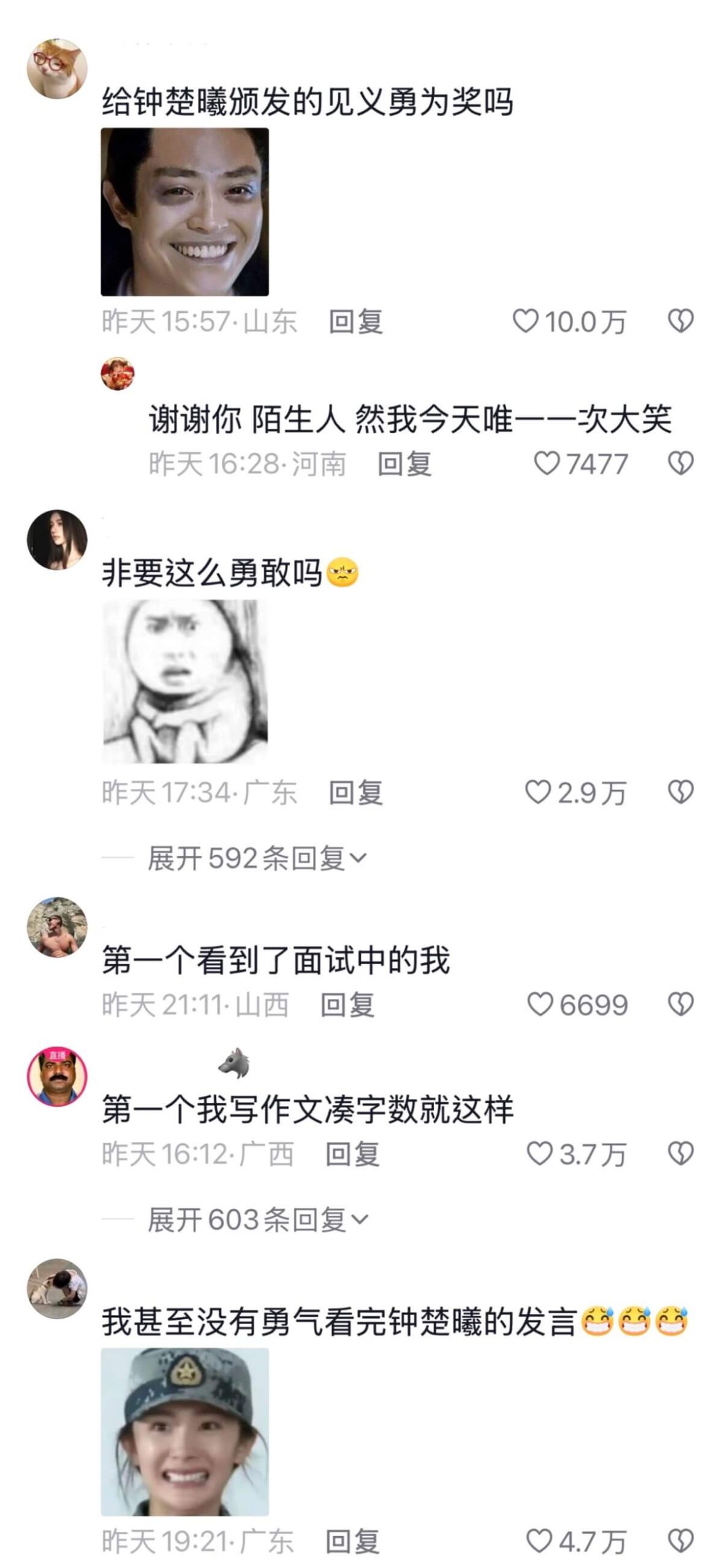The height and width of the screenshot is (1568, 723).
Task: Like the 写作文凑字数 comment
Action: (x=539, y=1154)
